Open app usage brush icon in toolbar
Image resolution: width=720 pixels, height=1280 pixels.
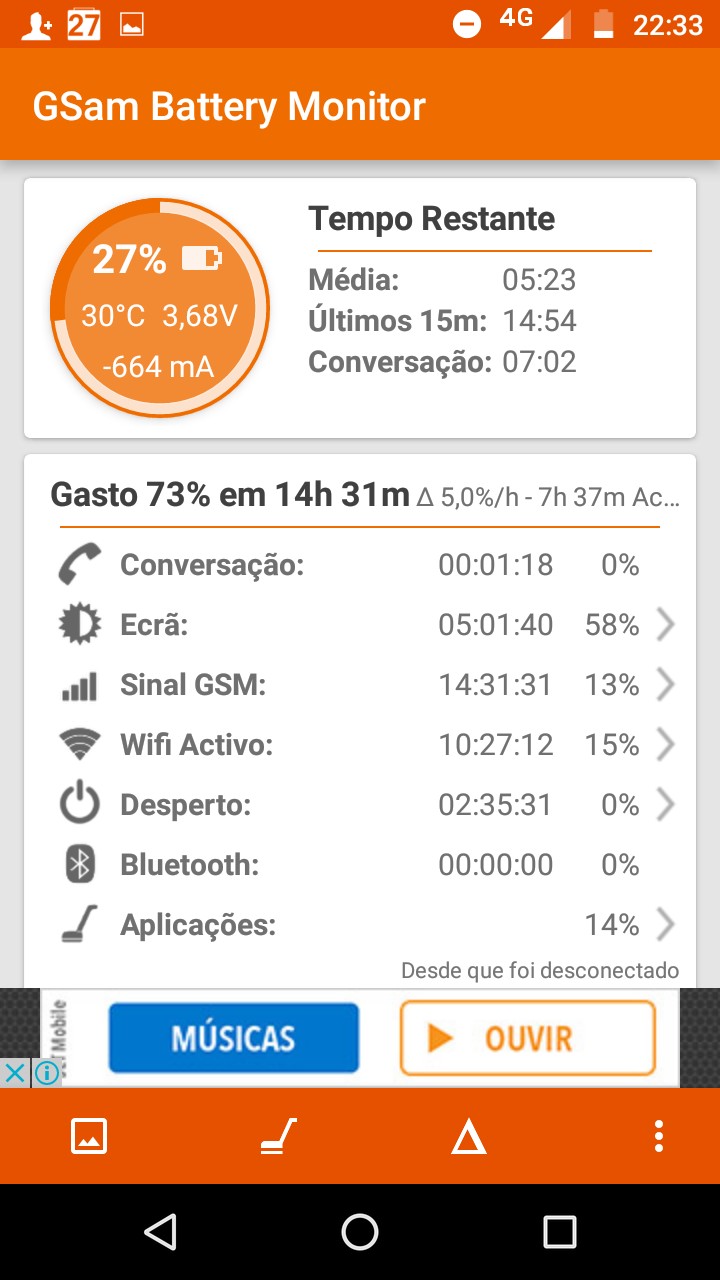pyautogui.click(x=279, y=1136)
